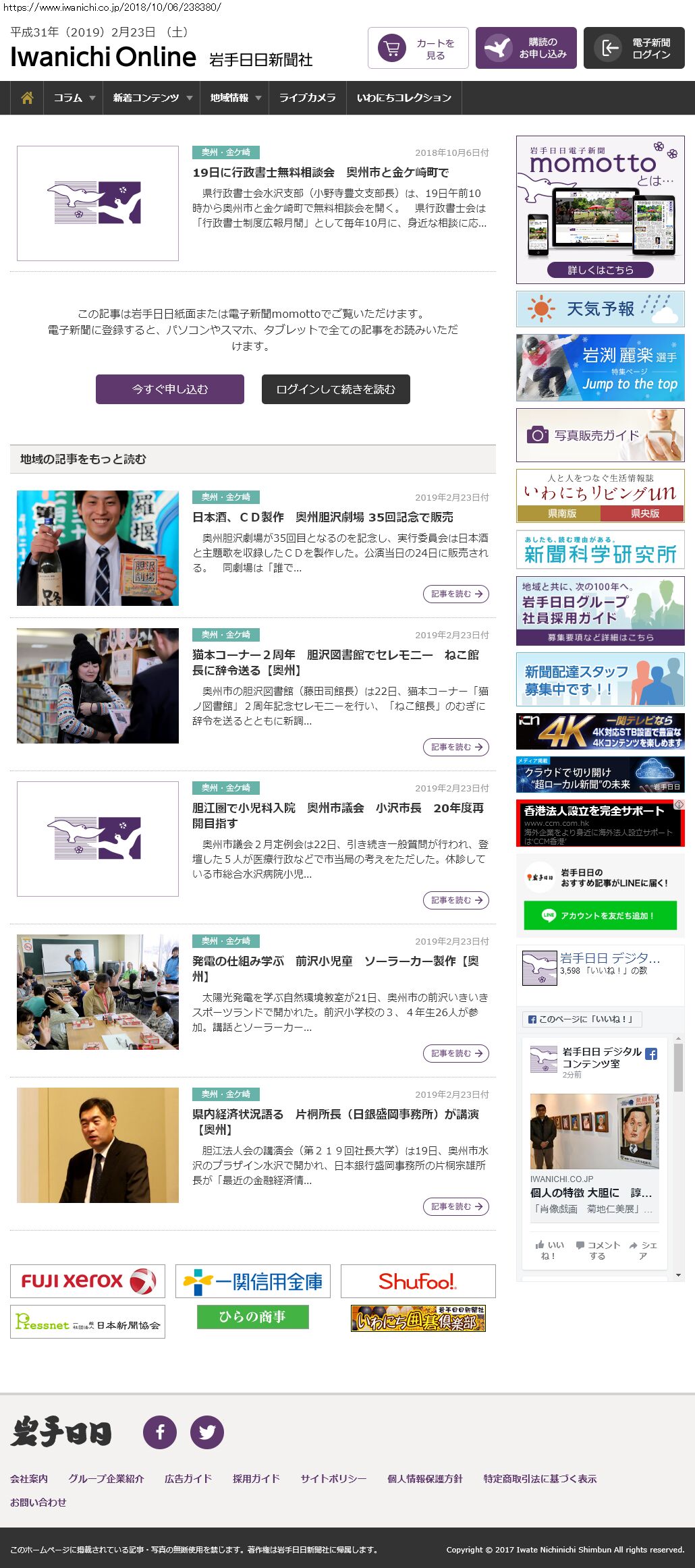The width and height of the screenshot is (695, 1568).
Task: Log in to 電子新聞
Action: (x=634, y=48)
